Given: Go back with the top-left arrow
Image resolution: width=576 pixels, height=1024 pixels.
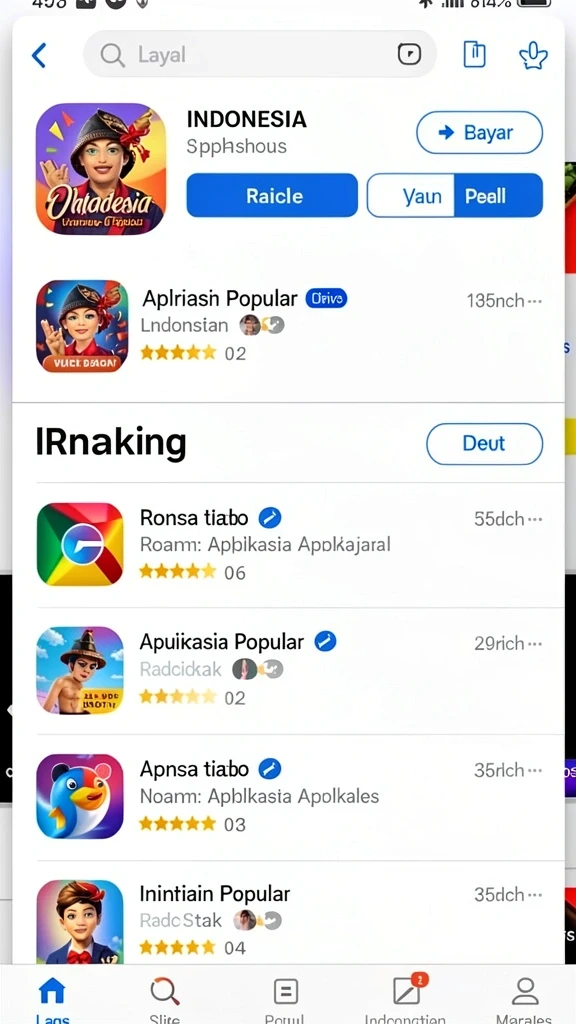Looking at the screenshot, I should [39, 56].
